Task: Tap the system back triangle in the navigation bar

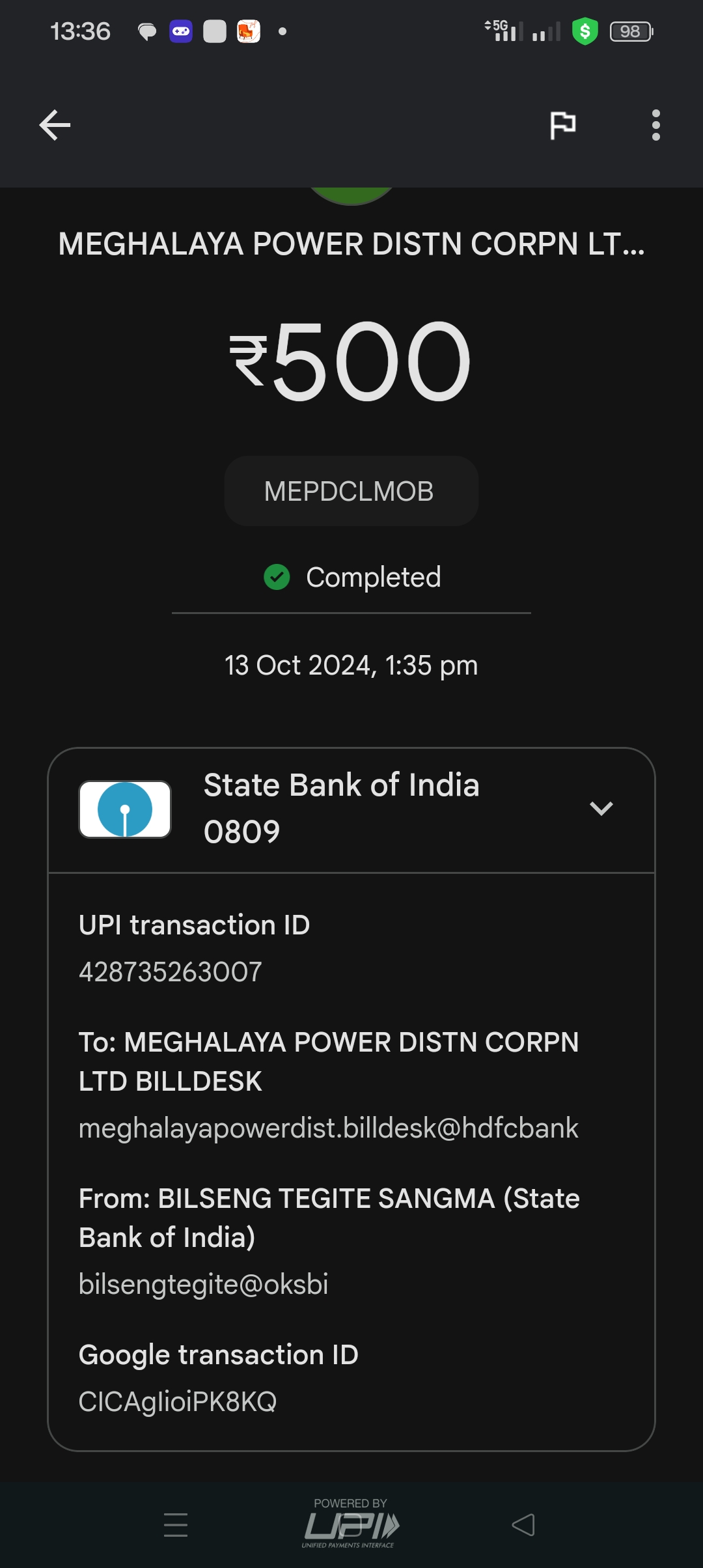Action: click(523, 1525)
